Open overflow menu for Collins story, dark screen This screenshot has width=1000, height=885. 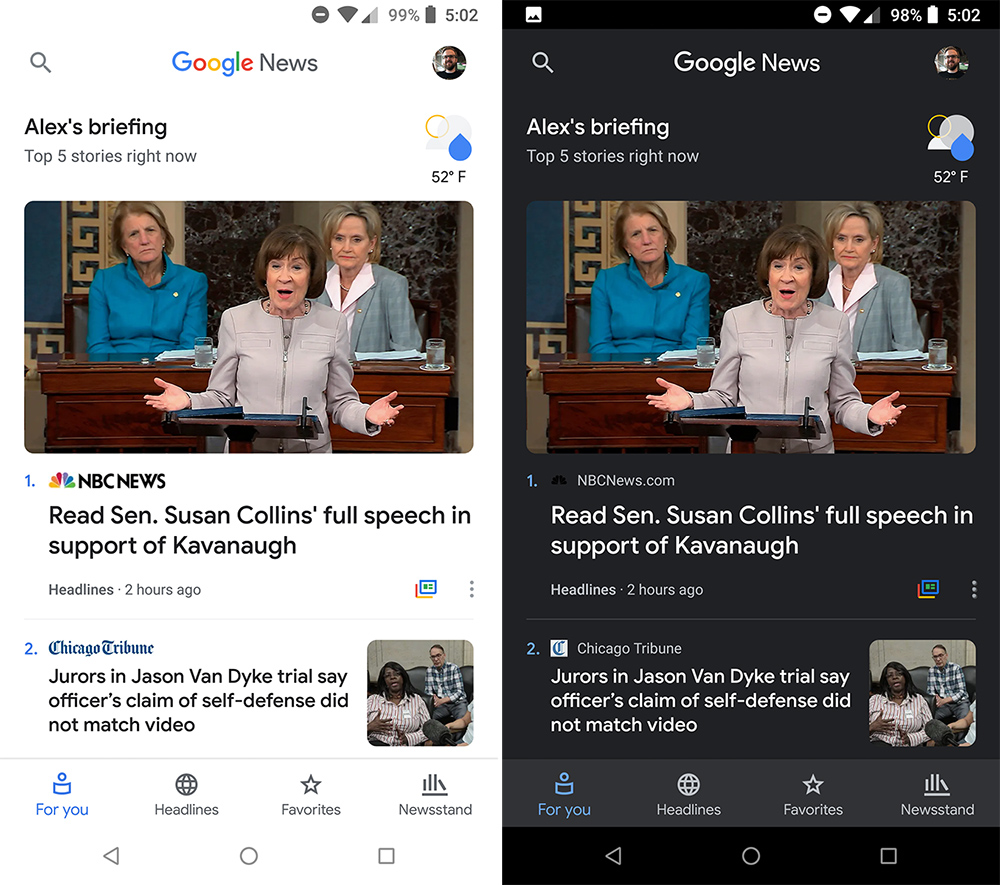click(974, 589)
